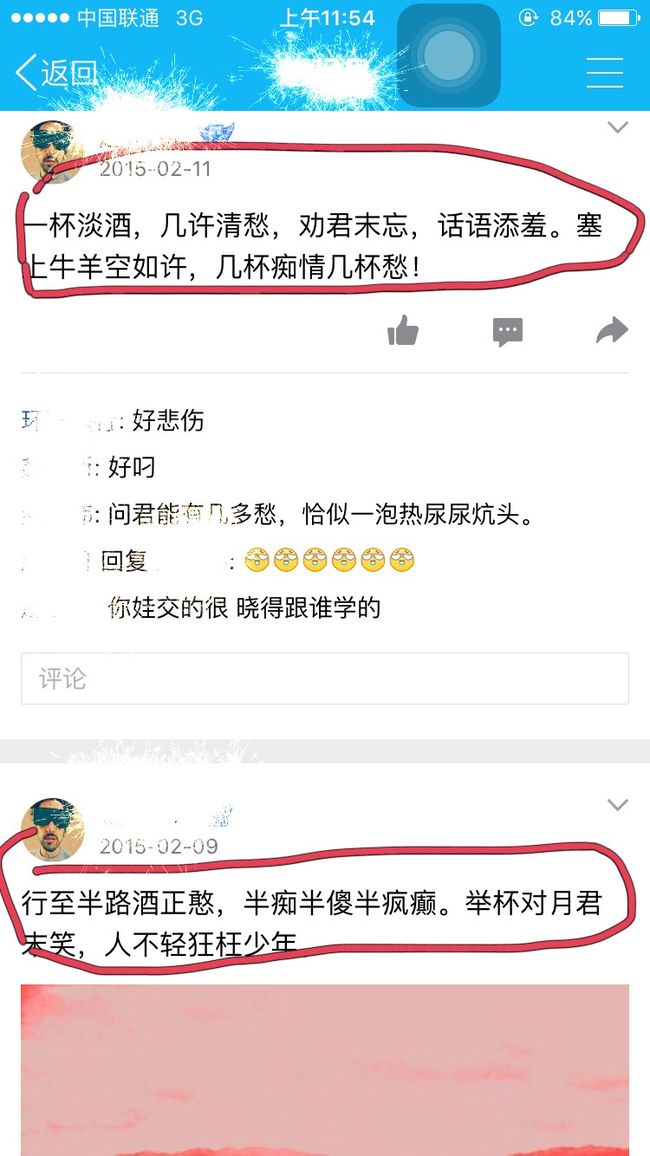Tap the 评论 comment input field

tap(325, 678)
